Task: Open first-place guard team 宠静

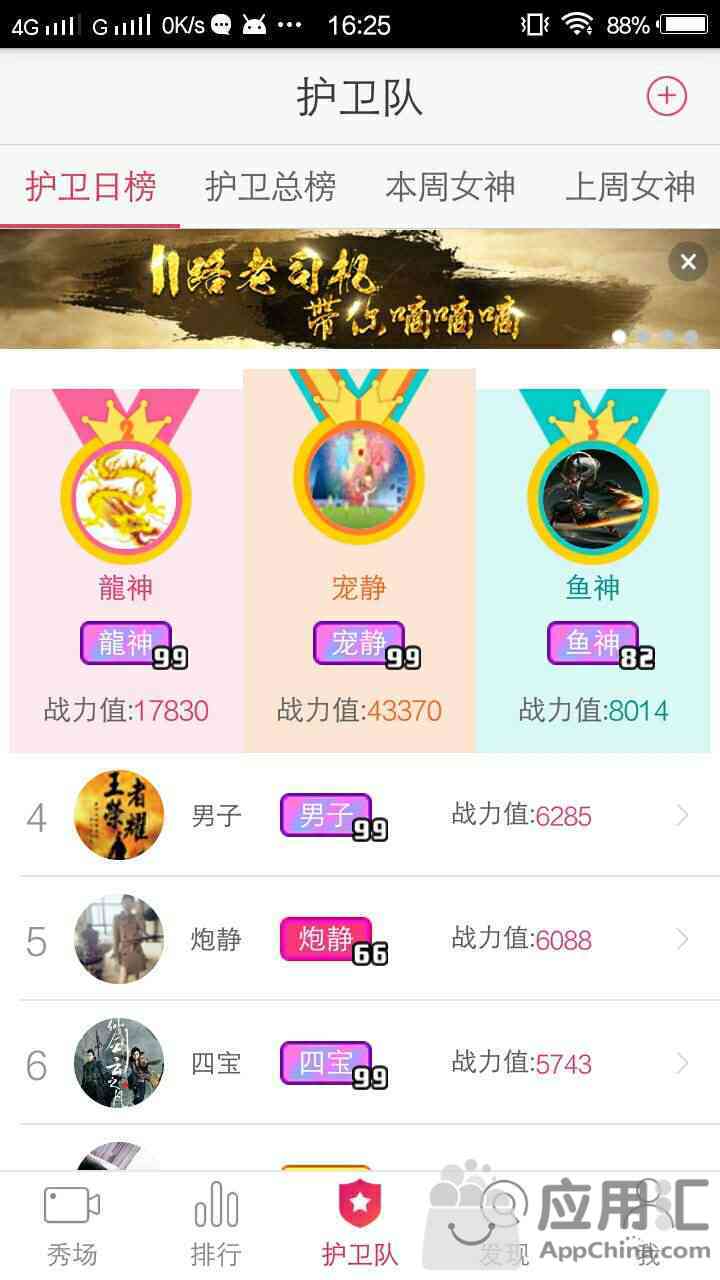Action: (x=359, y=560)
